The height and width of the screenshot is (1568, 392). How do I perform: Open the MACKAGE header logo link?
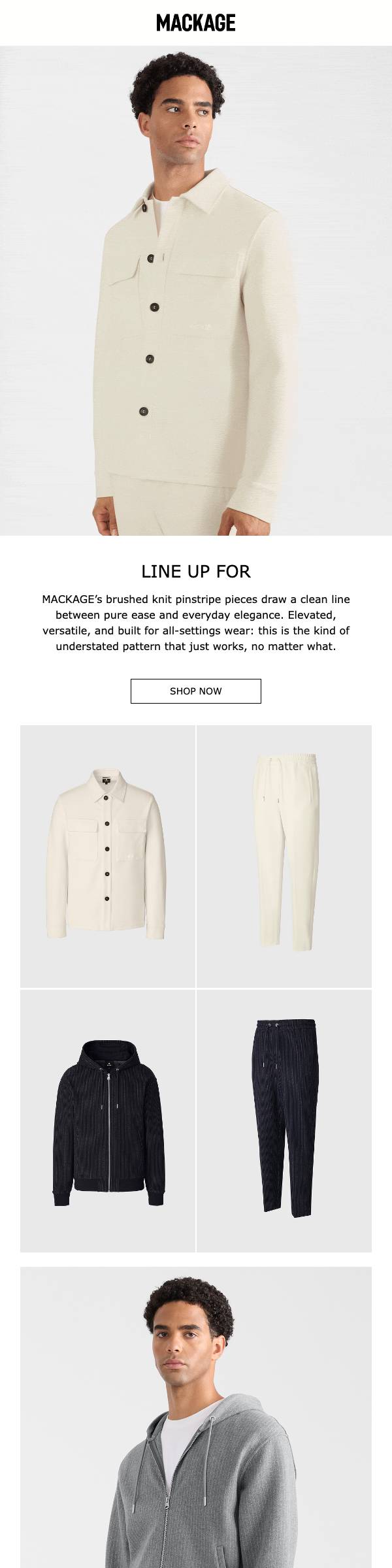click(x=196, y=23)
